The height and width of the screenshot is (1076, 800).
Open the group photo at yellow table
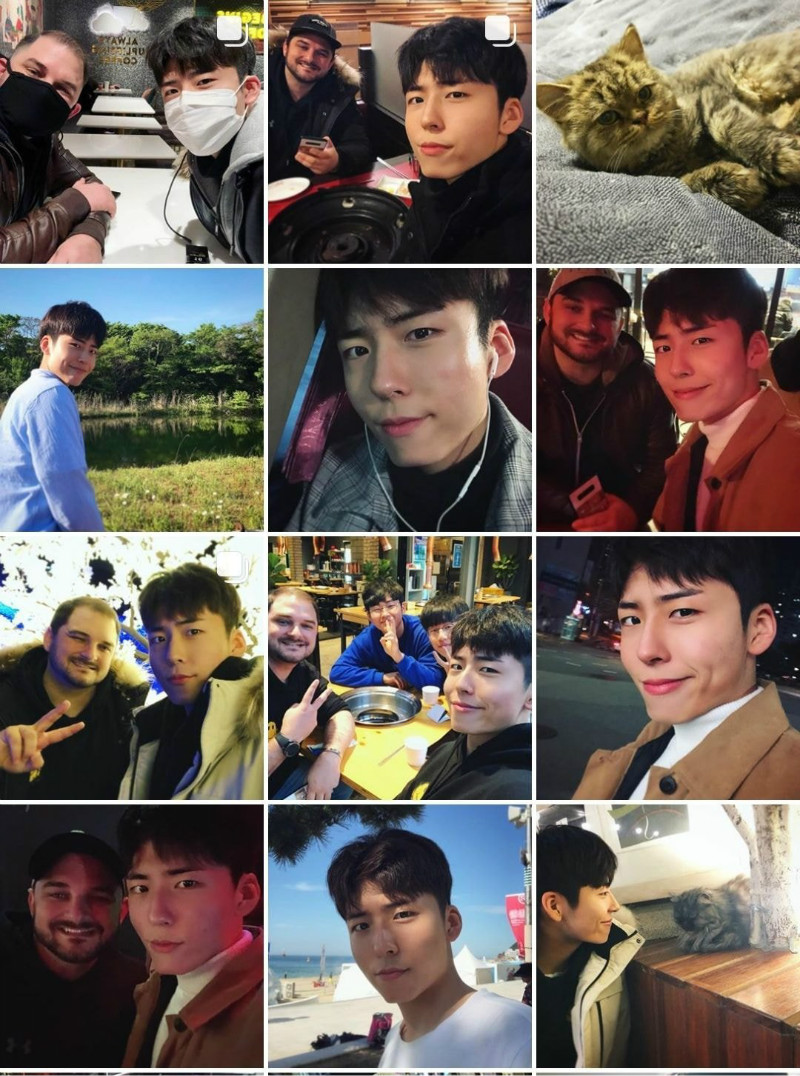click(x=399, y=667)
